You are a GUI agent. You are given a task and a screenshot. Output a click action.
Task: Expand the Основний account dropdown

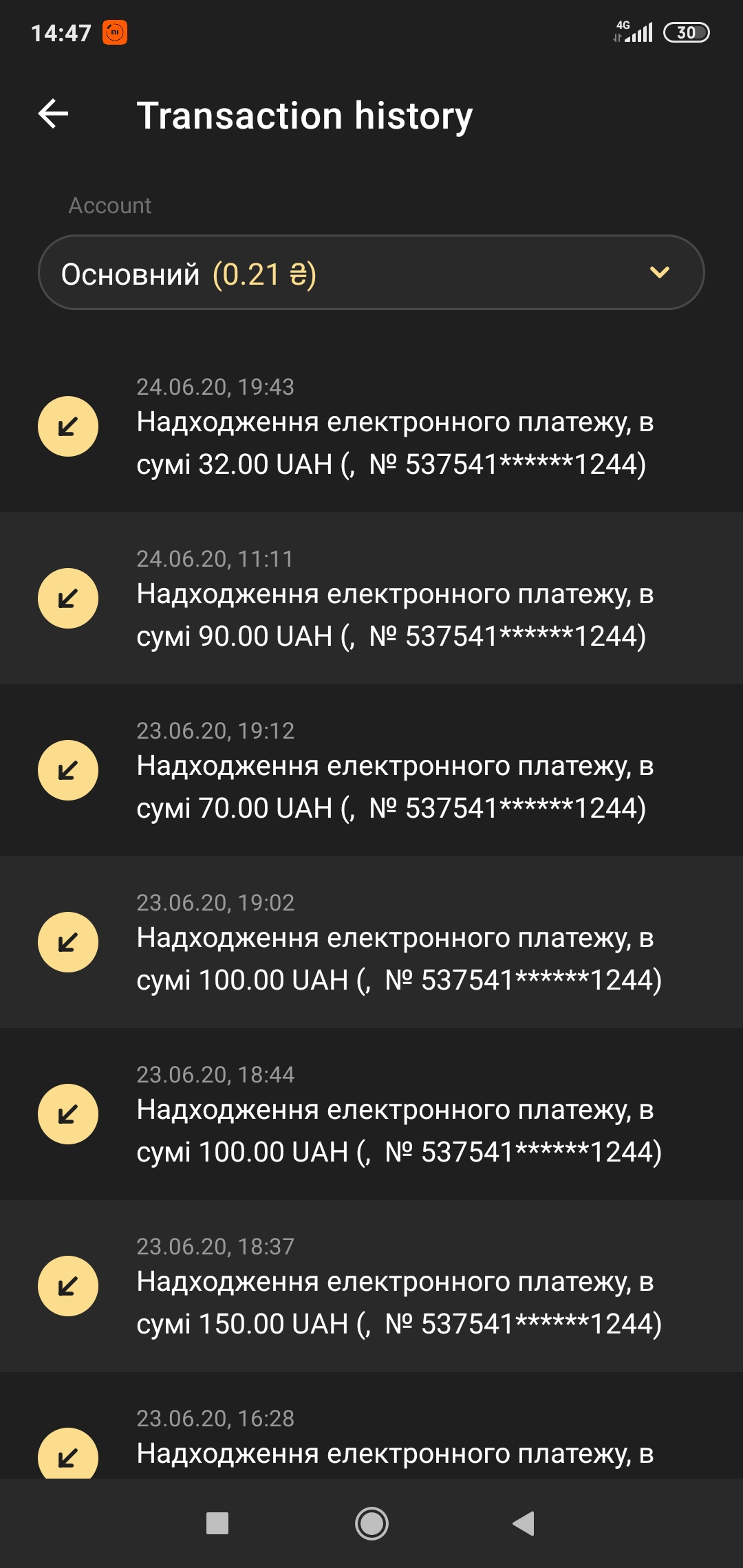tap(371, 273)
